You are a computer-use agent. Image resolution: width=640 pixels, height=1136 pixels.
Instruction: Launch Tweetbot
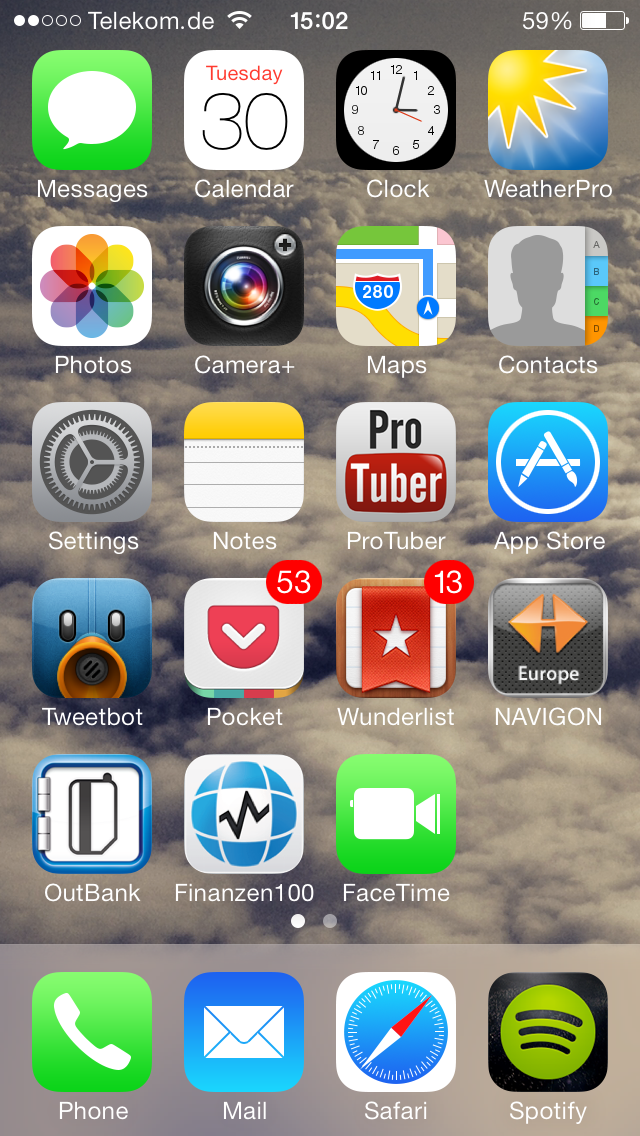click(x=92, y=638)
